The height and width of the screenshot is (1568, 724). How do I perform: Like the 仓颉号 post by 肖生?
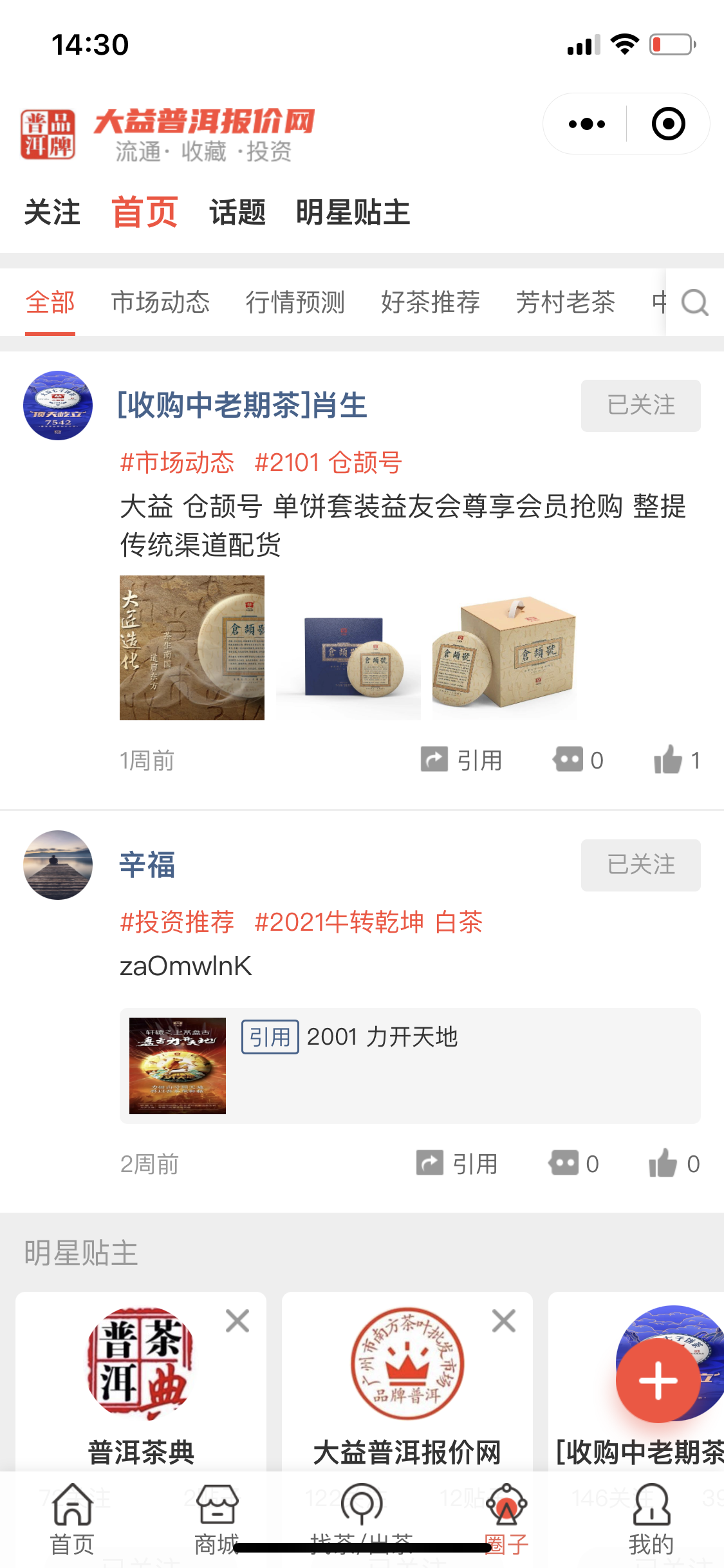tap(676, 760)
